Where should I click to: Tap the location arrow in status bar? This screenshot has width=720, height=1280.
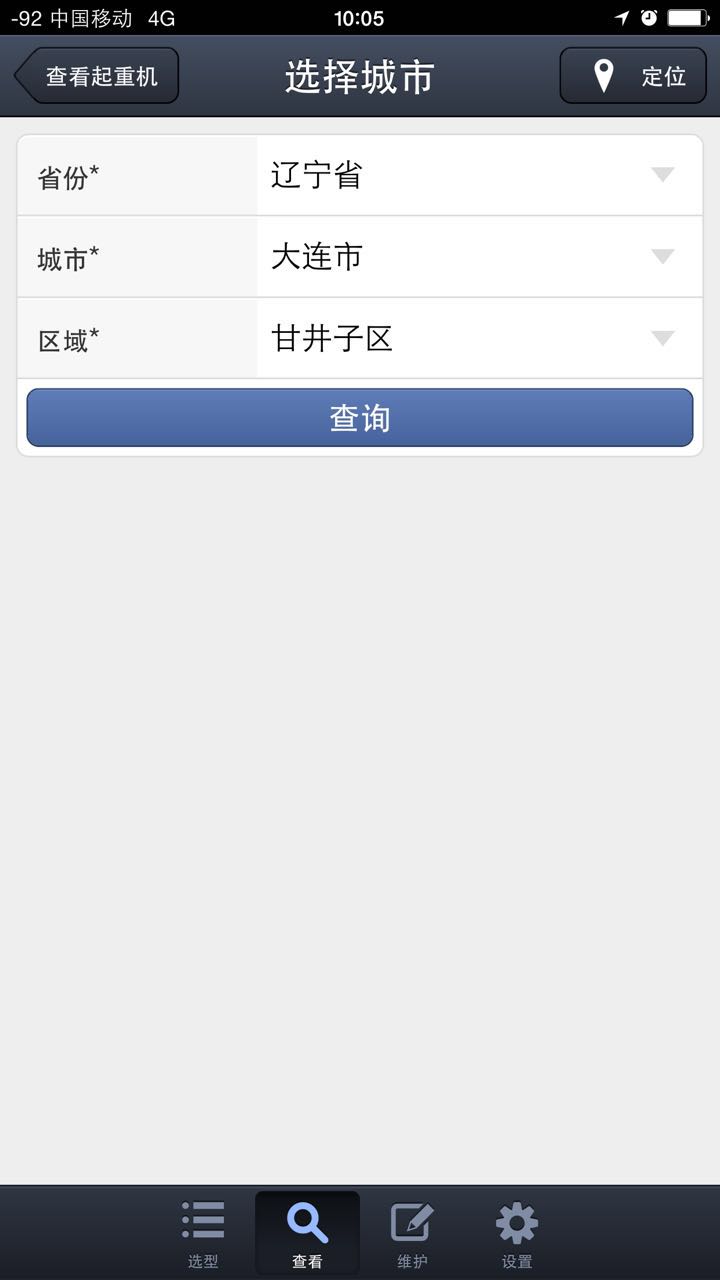point(622,16)
